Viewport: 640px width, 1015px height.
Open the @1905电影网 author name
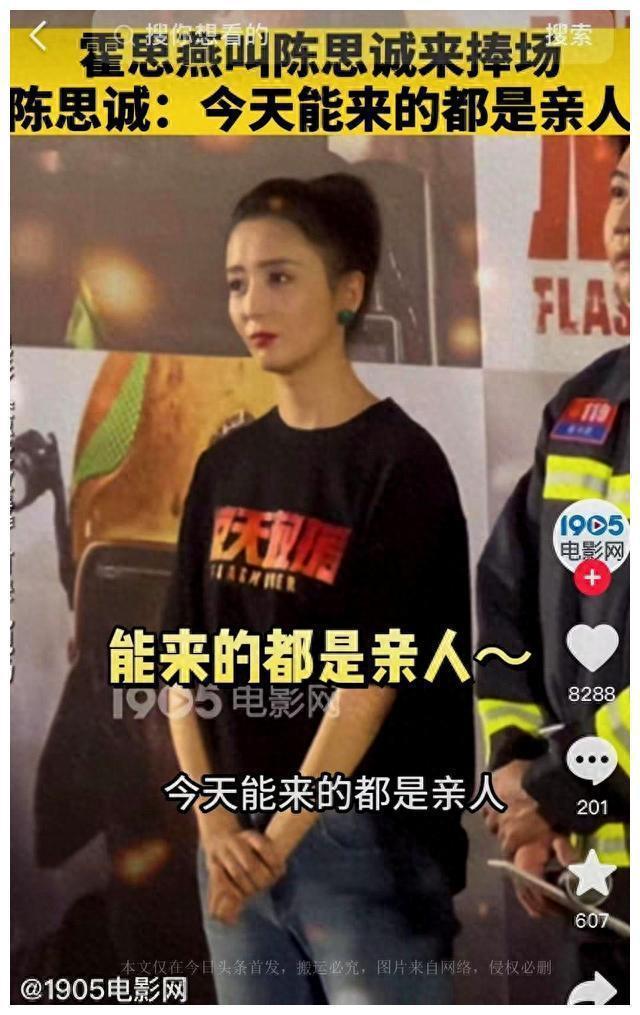point(104,989)
